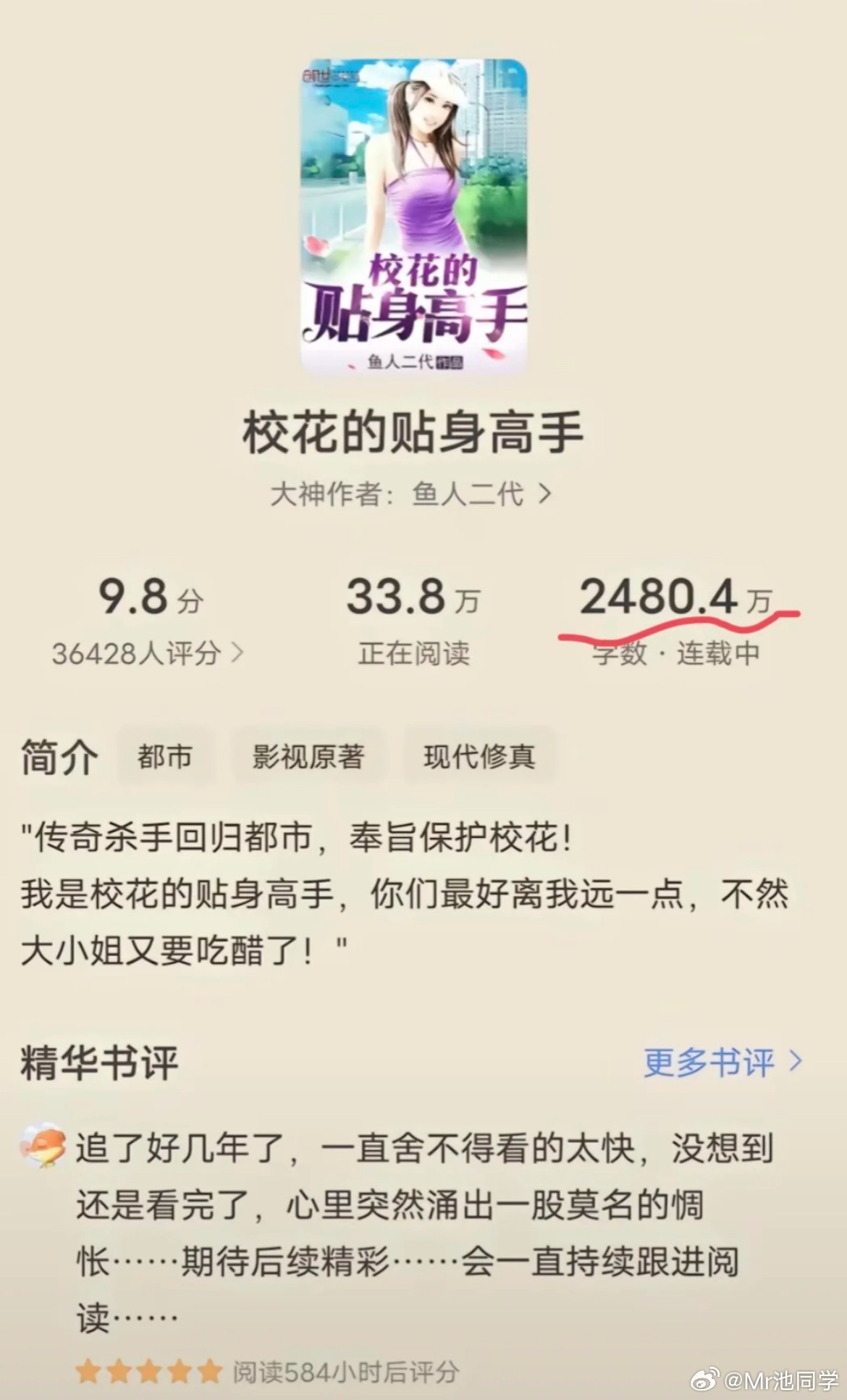
Task: Tap the 校花的贴身高手 book cover
Action: coord(414,217)
